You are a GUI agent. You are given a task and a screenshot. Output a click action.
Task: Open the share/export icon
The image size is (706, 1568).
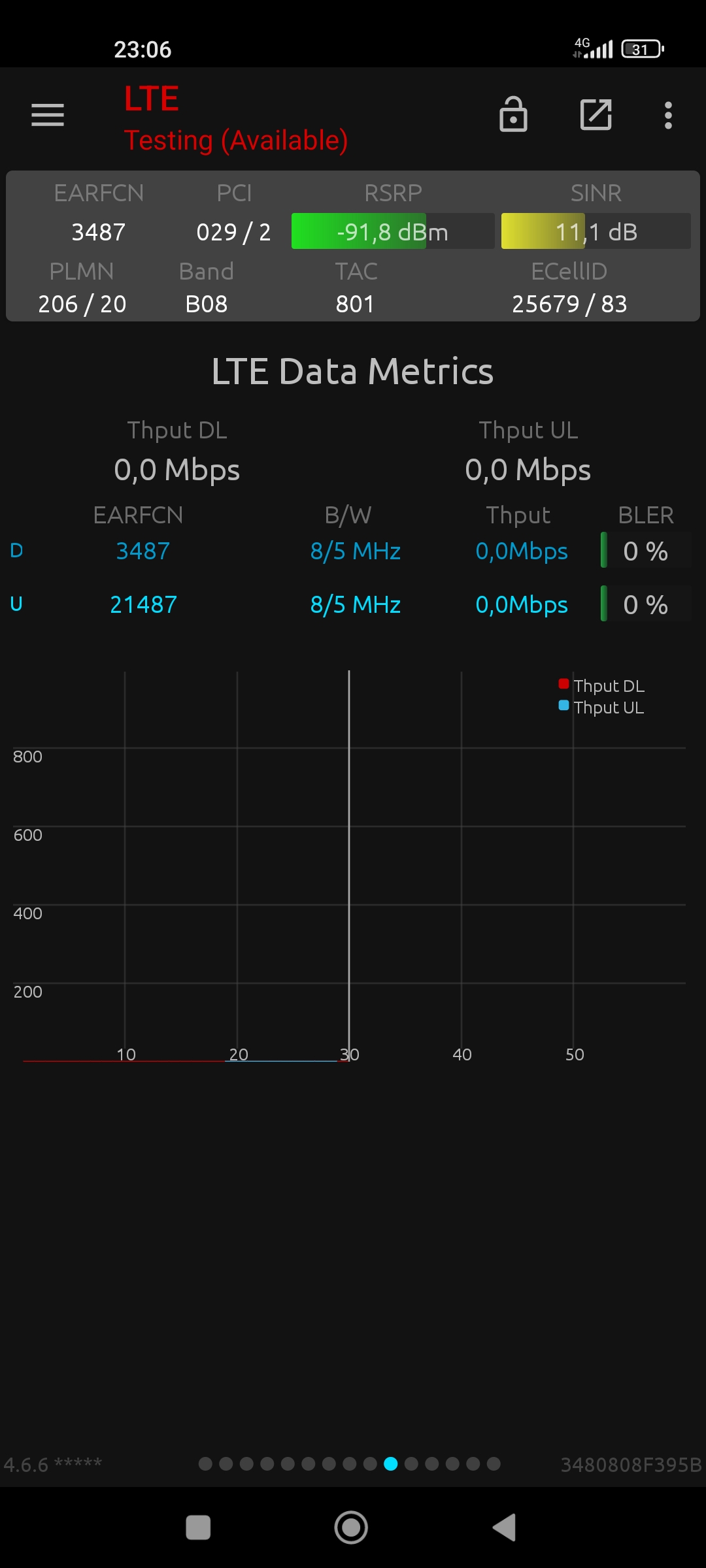596,115
